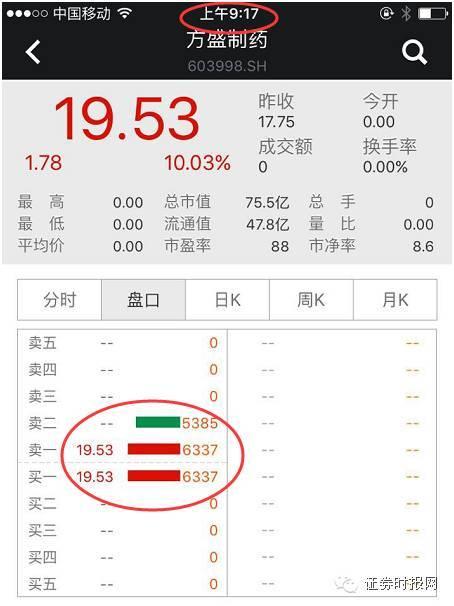Select the 盘口 tab
This screenshot has width=454, height=606.
click(x=143, y=300)
